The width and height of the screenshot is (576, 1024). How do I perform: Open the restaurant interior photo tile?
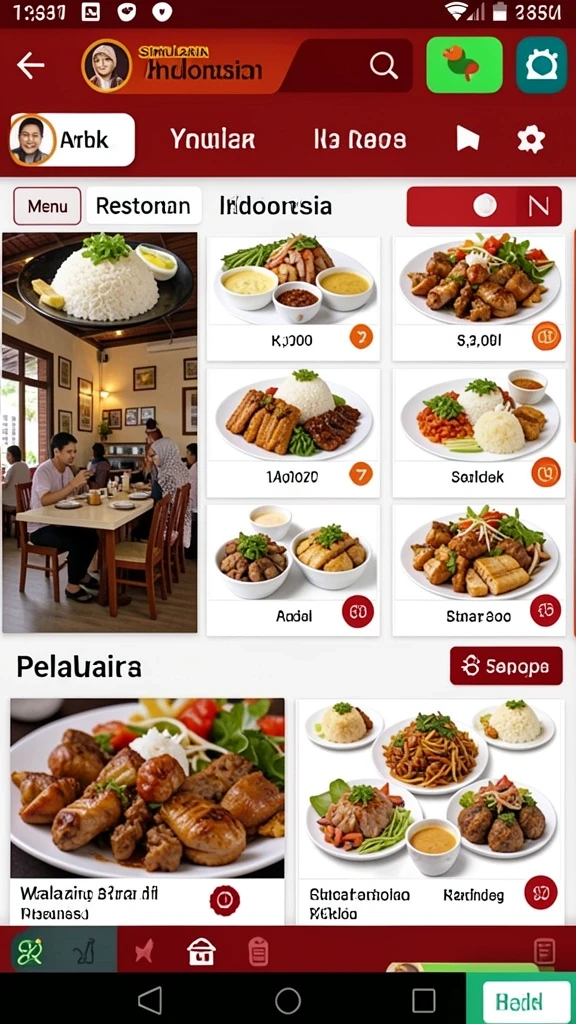coord(99,432)
